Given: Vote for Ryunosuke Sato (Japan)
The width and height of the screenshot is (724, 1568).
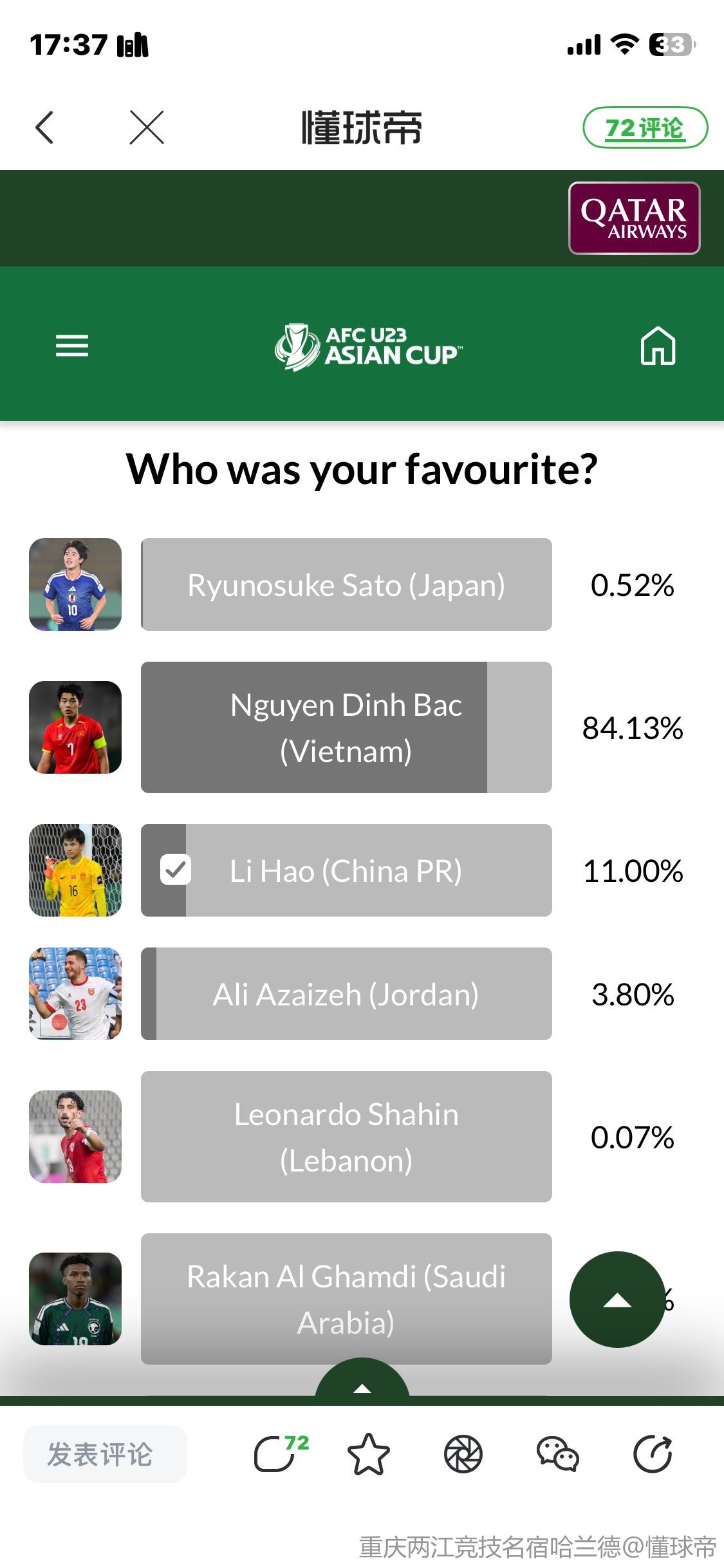Looking at the screenshot, I should tap(346, 584).
